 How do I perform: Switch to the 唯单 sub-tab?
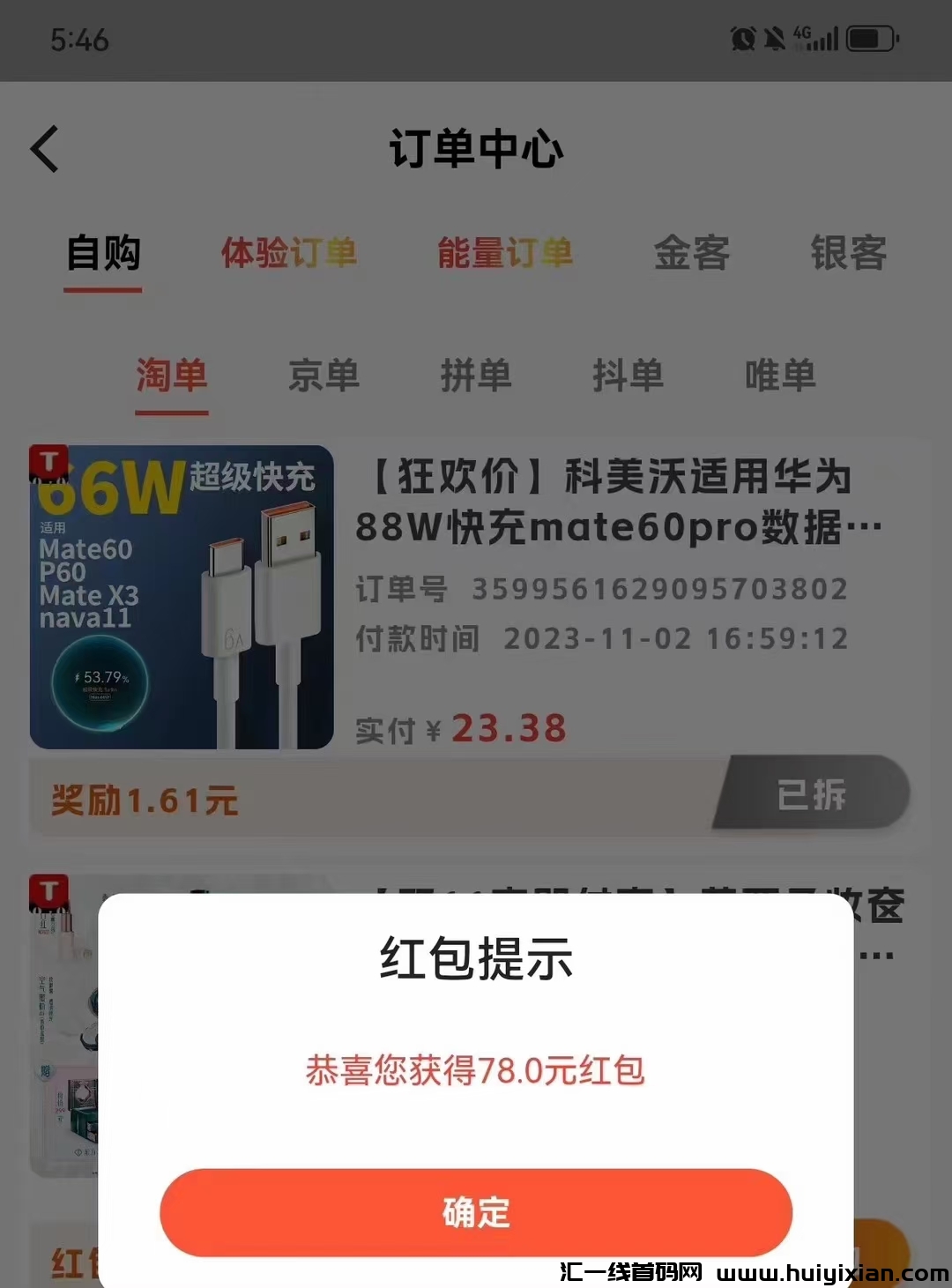(780, 376)
